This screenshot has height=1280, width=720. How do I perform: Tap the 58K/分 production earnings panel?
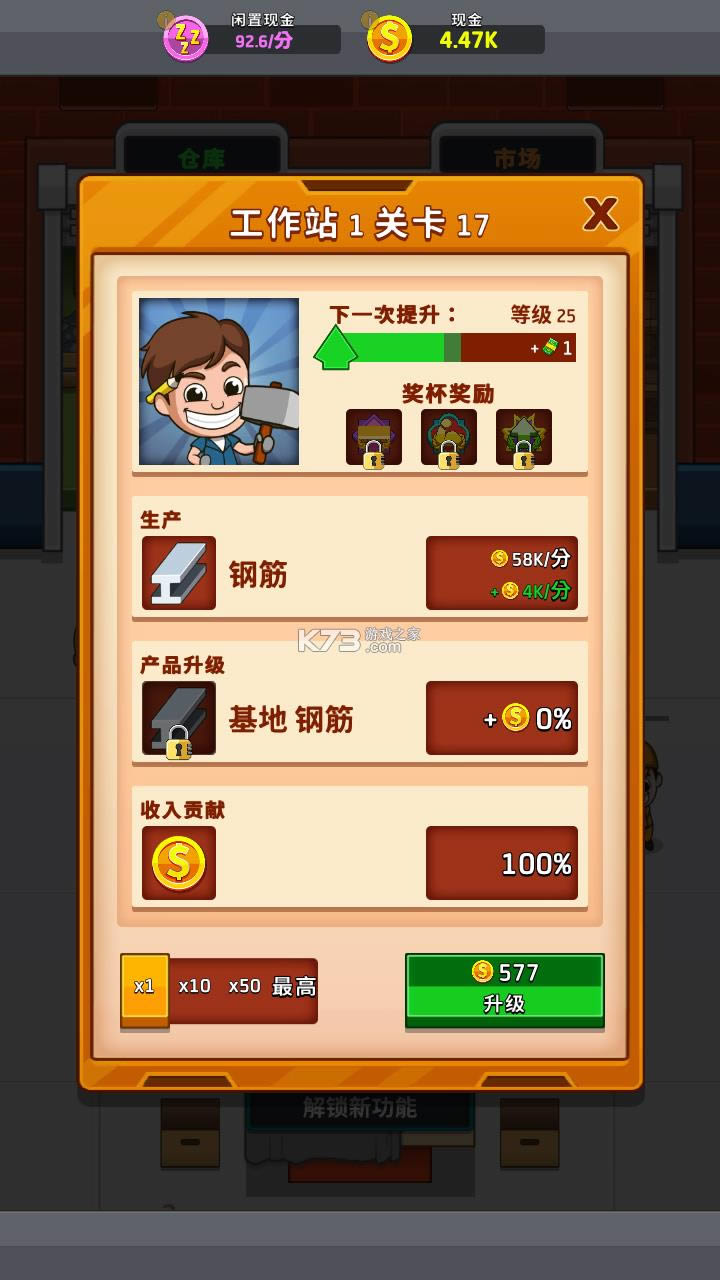click(502, 572)
